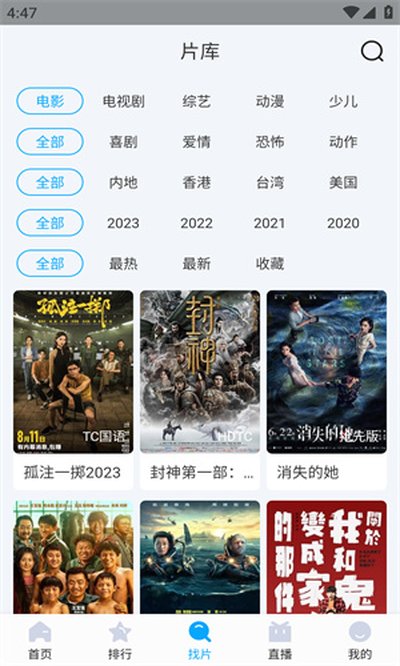Open search with the magnifier icon
This screenshot has width=400, height=666.
372,52
